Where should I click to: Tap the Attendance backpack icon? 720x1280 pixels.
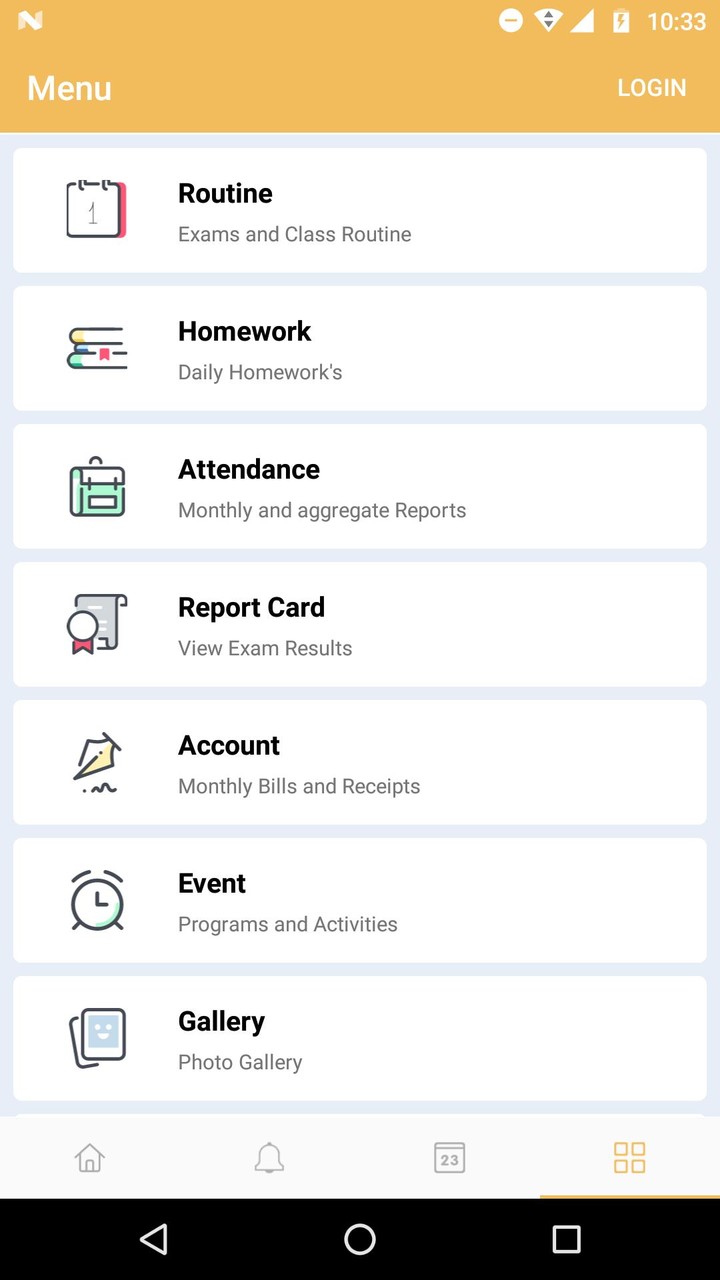tap(97, 486)
